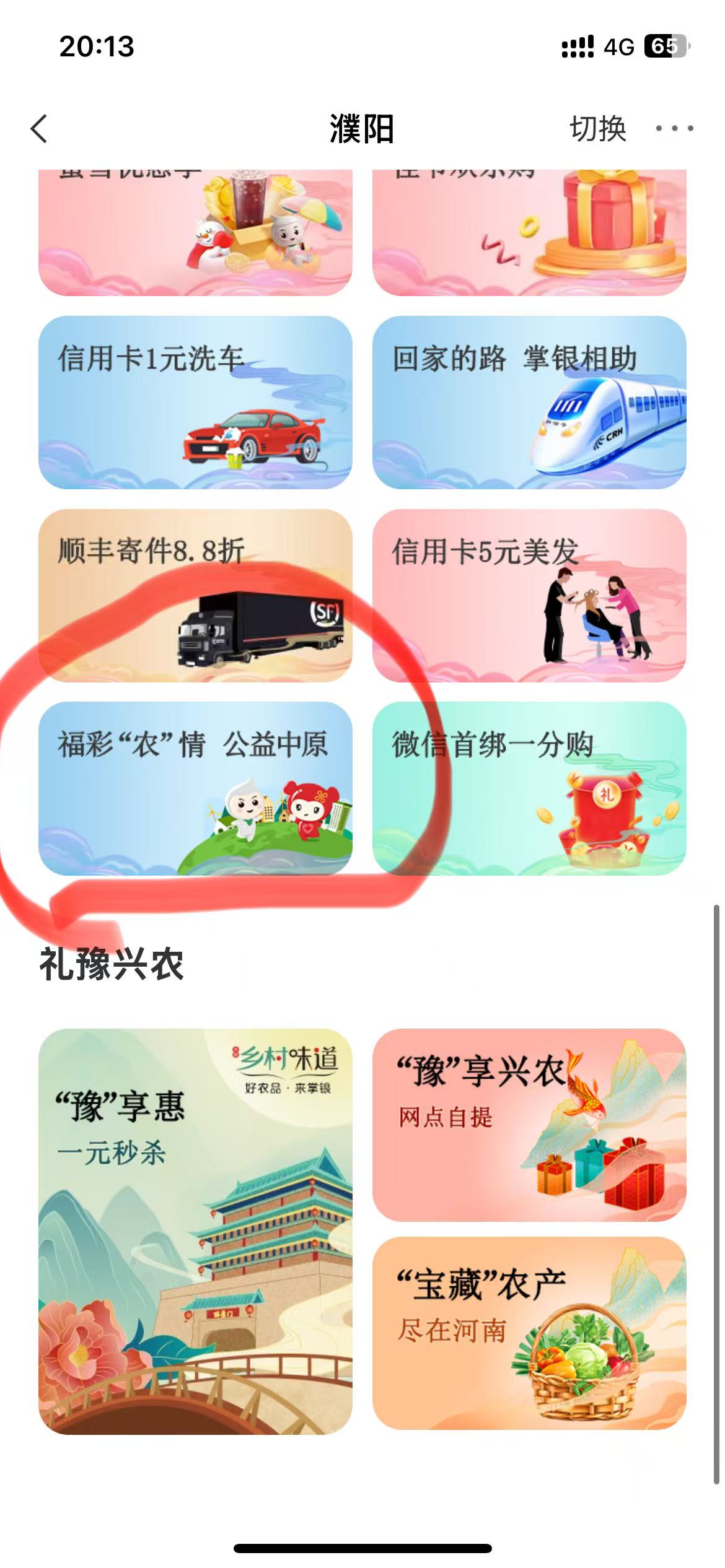Open the 信用卡1元洗车 promotion card

tap(195, 403)
